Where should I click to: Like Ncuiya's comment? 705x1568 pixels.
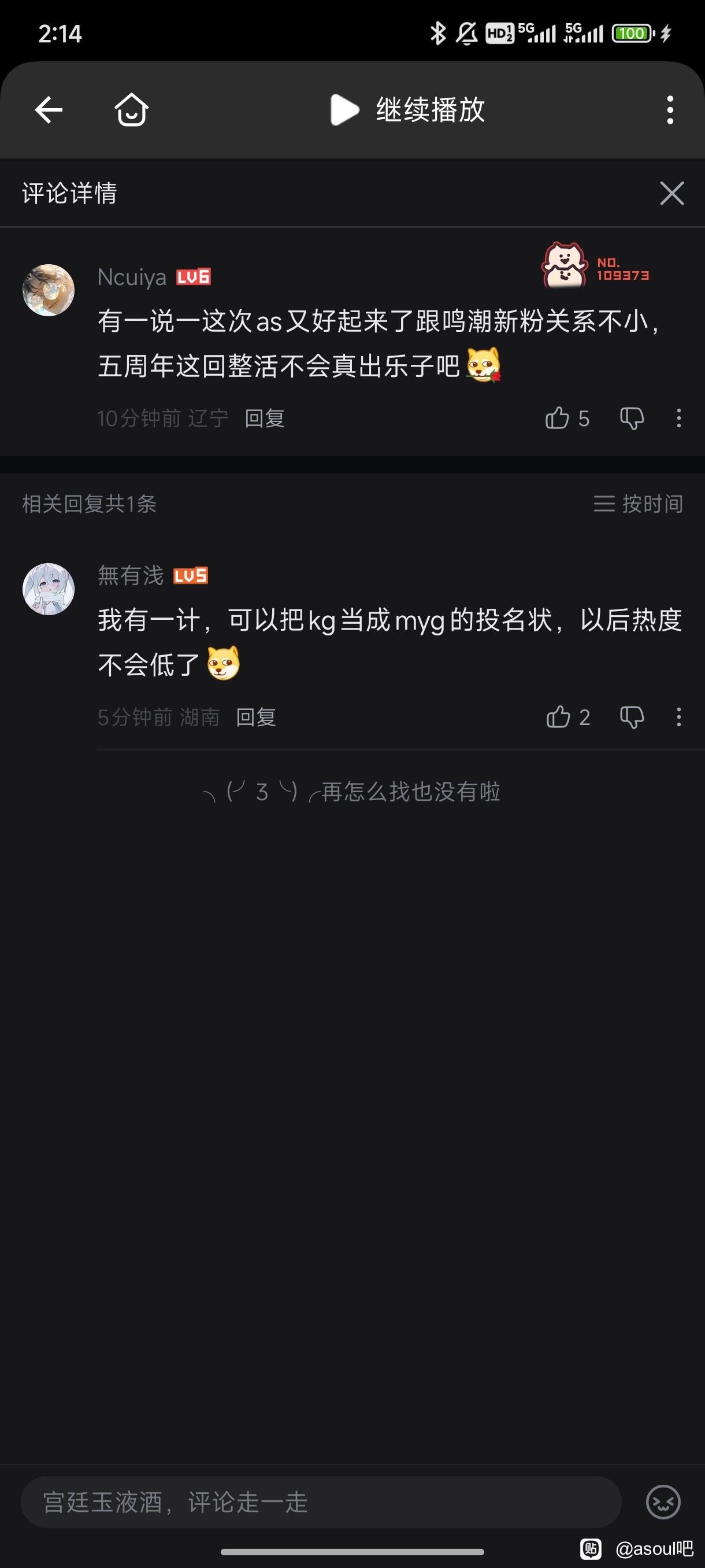click(x=557, y=419)
